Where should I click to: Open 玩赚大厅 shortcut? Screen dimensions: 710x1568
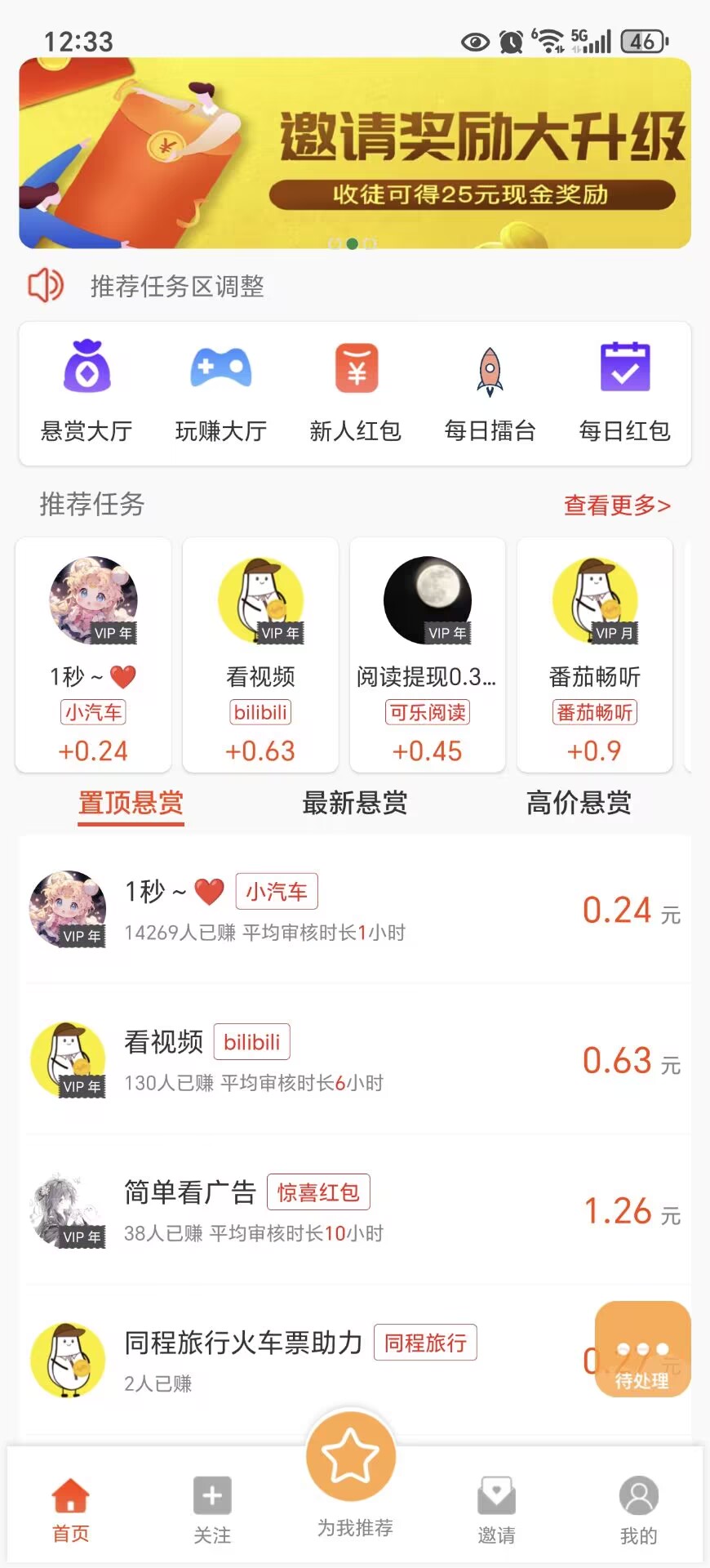pyautogui.click(x=221, y=392)
